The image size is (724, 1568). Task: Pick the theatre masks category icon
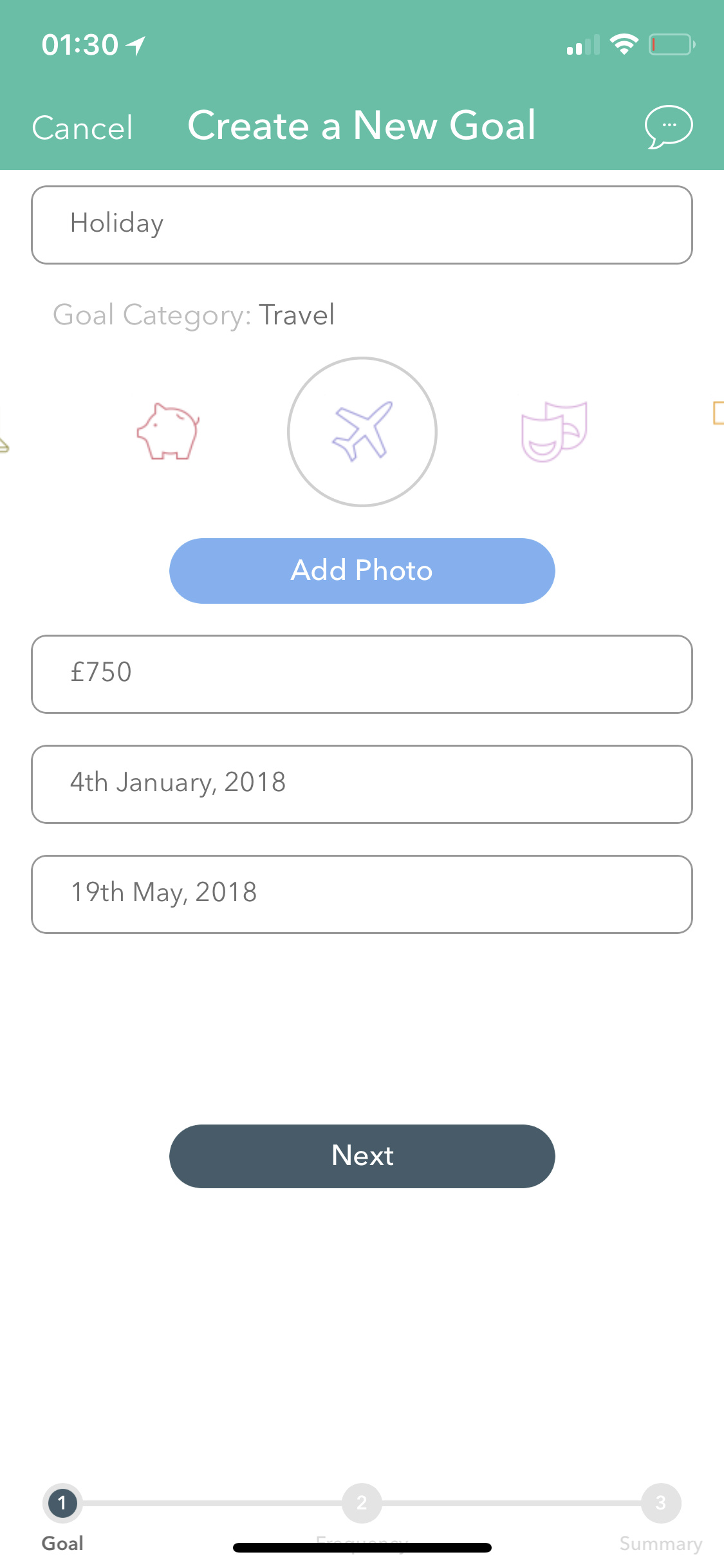pos(553,432)
